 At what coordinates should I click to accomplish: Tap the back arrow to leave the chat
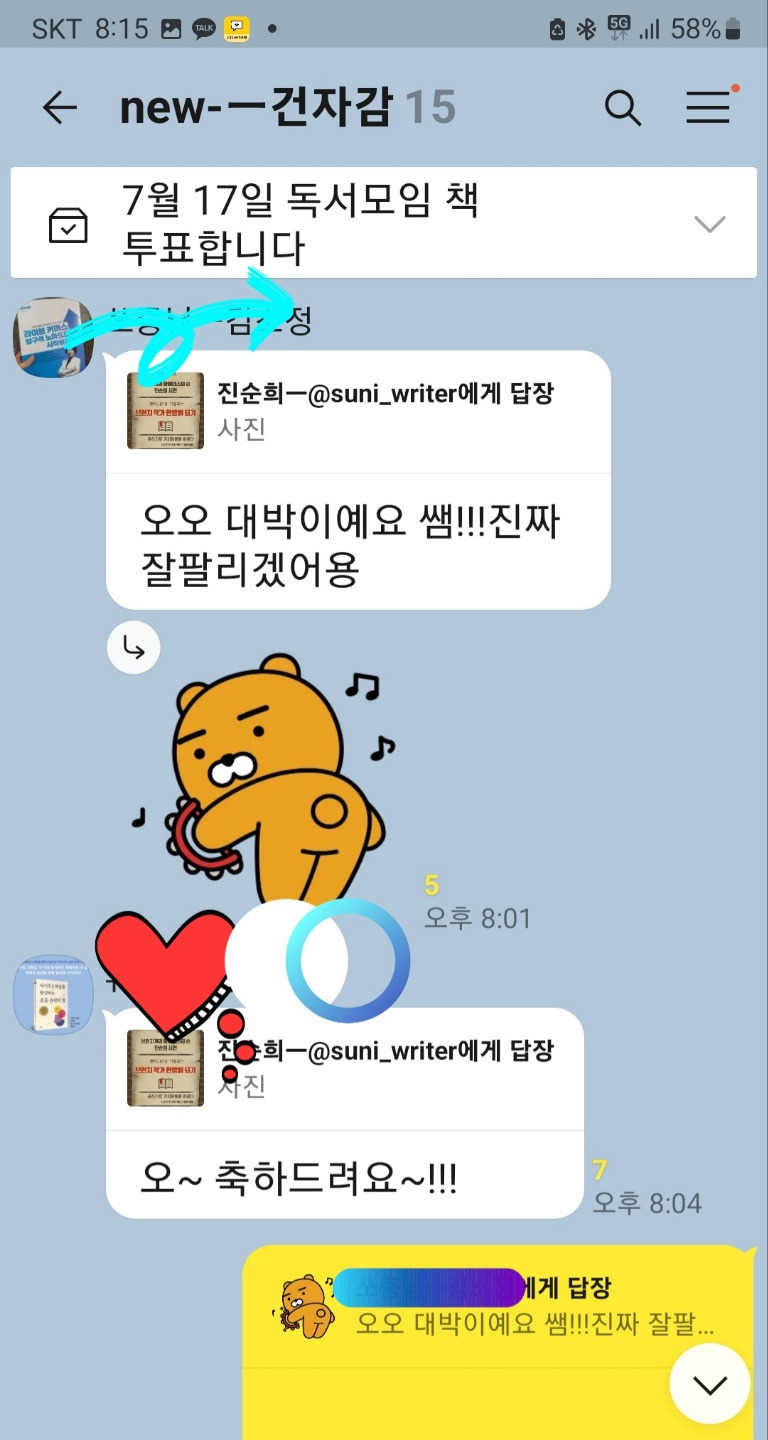click(60, 108)
